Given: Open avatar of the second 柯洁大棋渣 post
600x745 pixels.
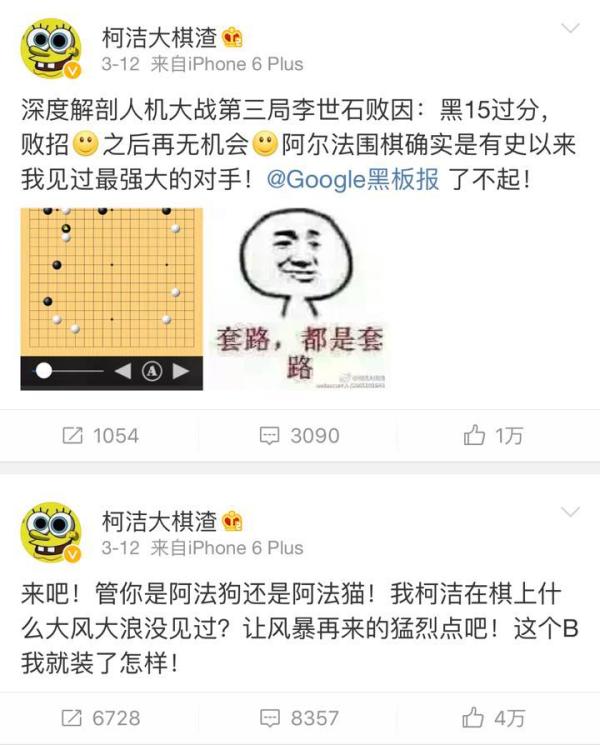Looking at the screenshot, I should (52, 534).
